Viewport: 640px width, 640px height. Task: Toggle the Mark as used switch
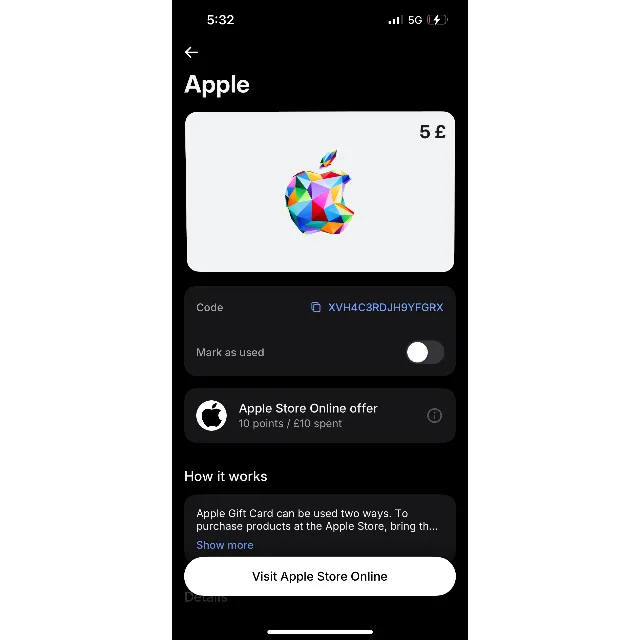point(424,352)
